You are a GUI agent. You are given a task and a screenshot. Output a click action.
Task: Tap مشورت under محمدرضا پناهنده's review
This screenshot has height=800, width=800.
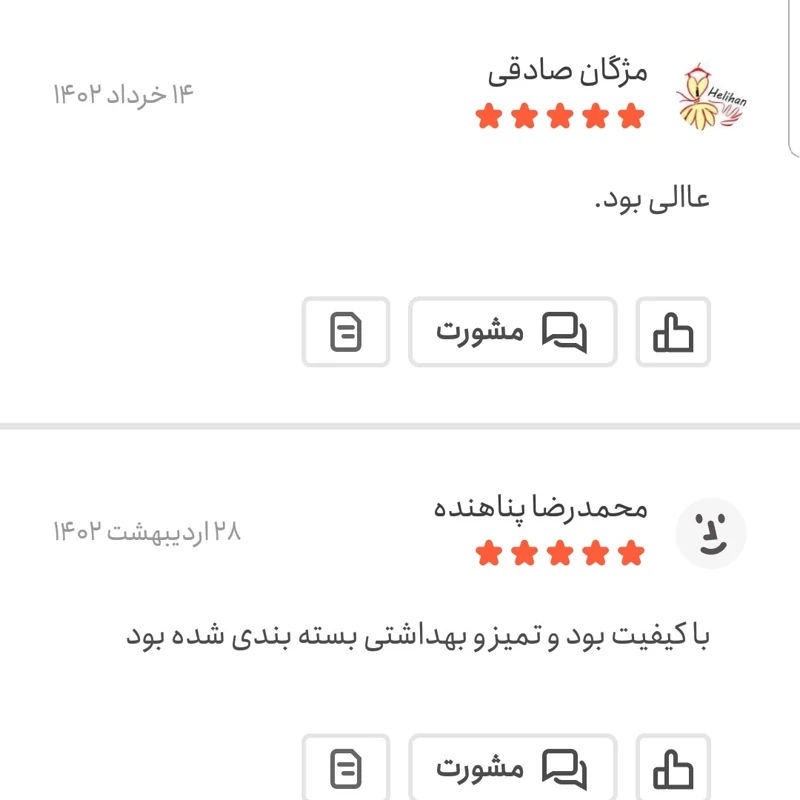512,768
